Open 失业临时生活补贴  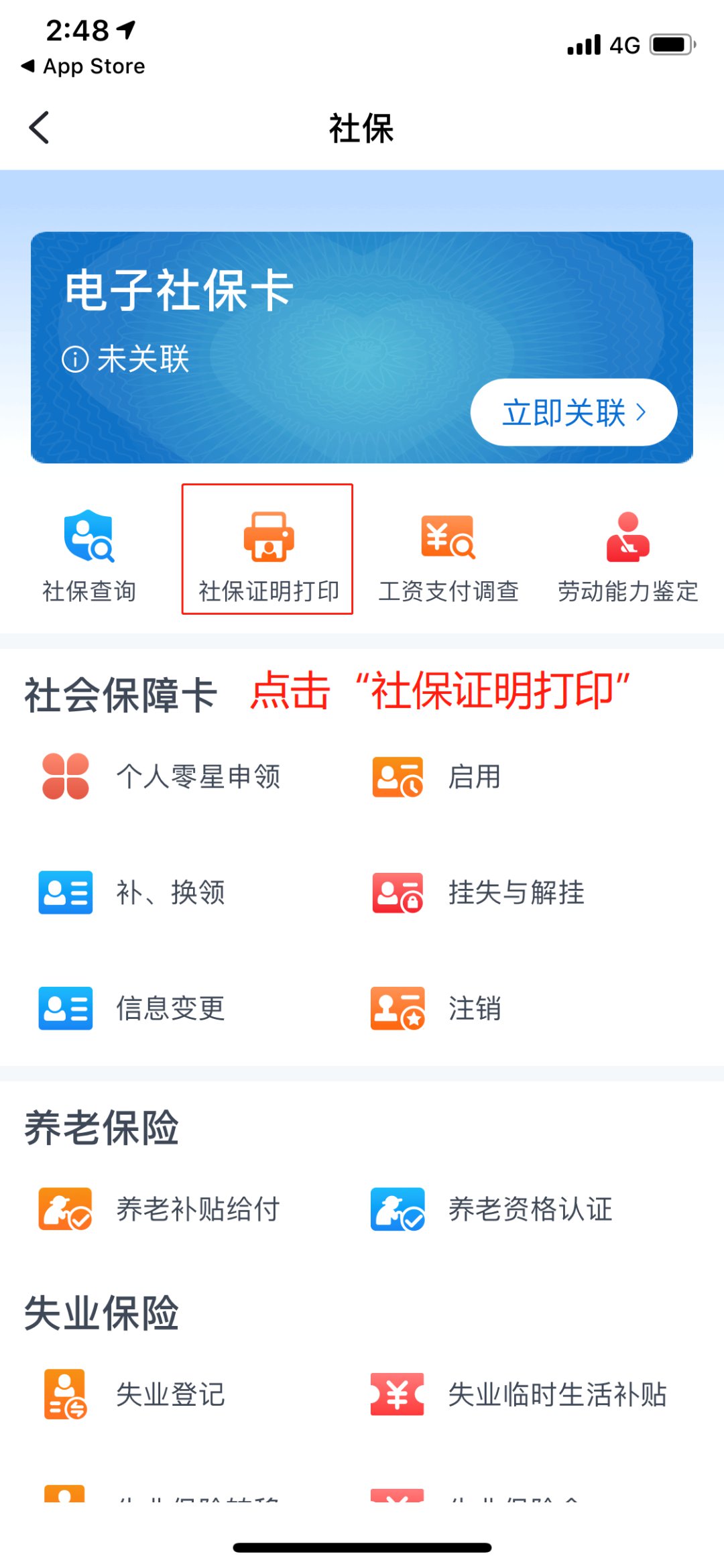pyautogui.click(x=520, y=1394)
